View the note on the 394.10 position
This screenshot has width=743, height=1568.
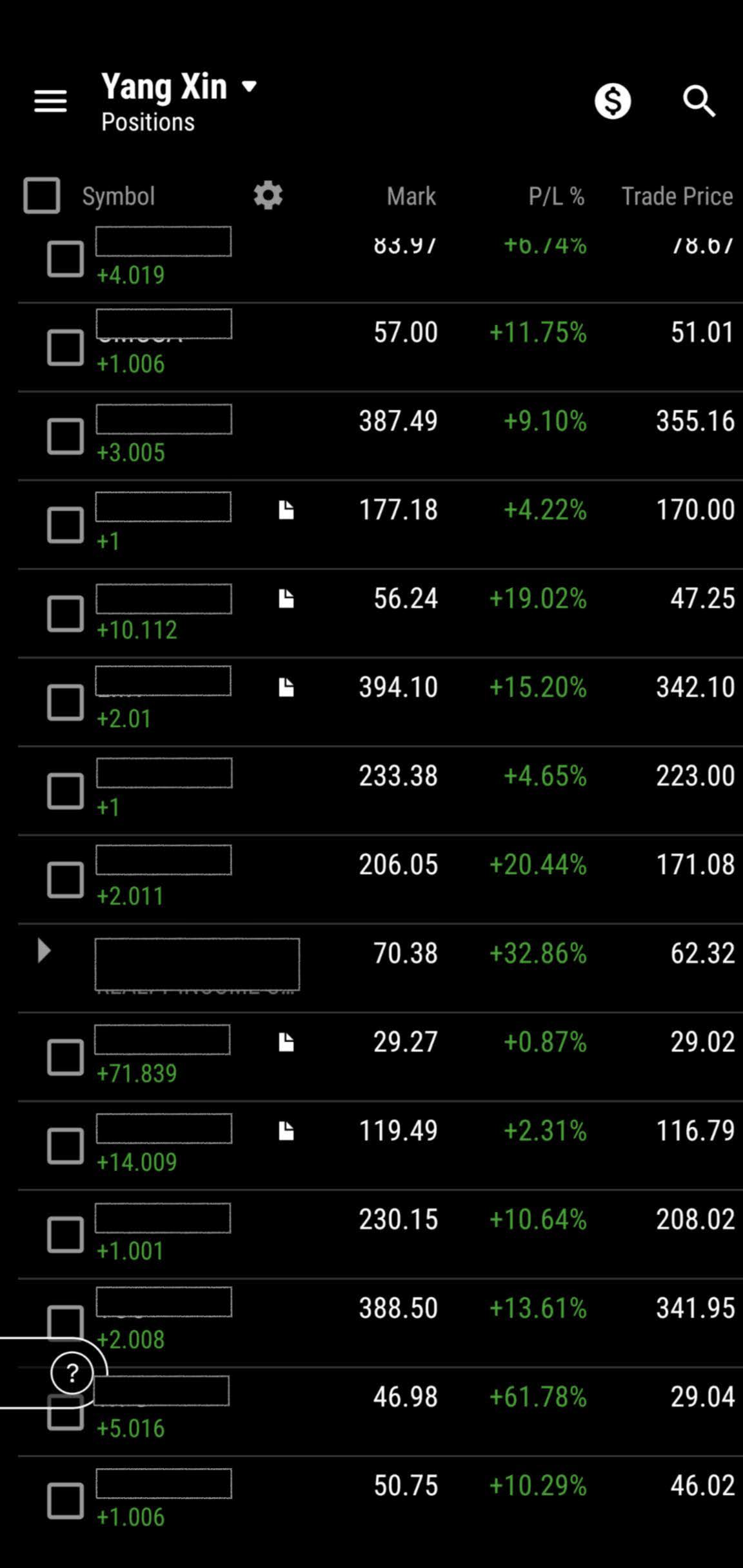[x=286, y=688]
